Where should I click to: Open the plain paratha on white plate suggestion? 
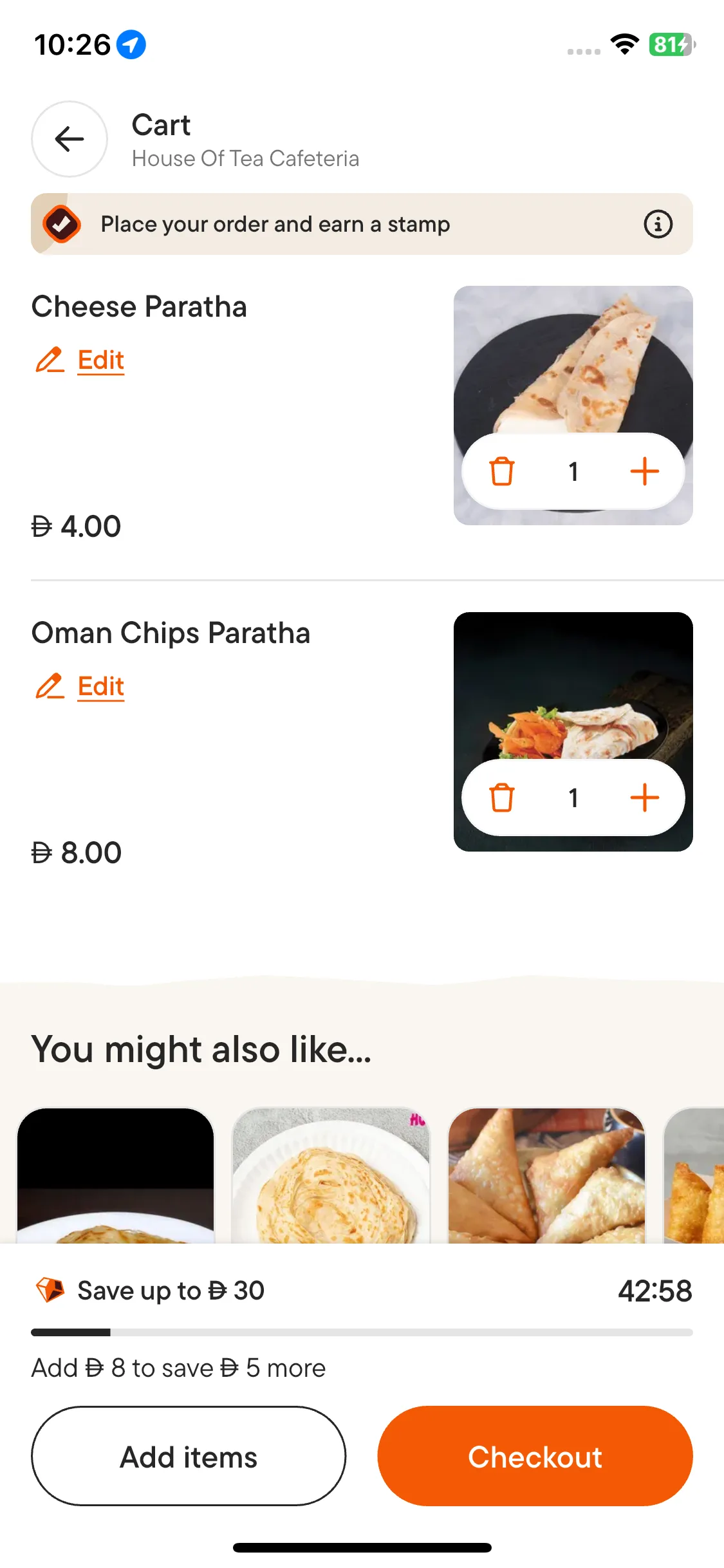(331, 1175)
